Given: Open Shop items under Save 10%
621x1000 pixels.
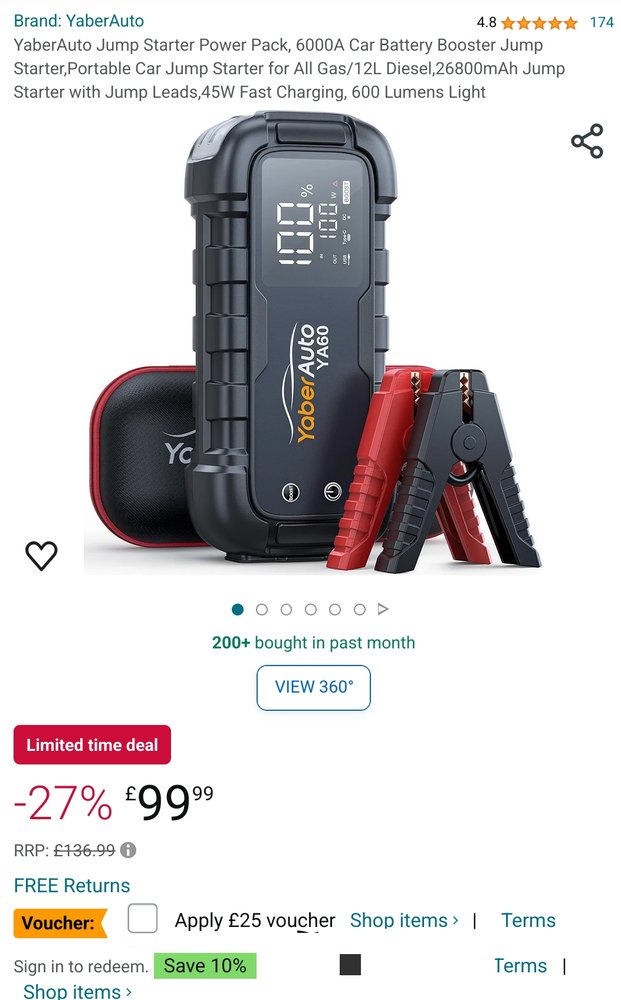Looking at the screenshot, I should (x=77, y=991).
